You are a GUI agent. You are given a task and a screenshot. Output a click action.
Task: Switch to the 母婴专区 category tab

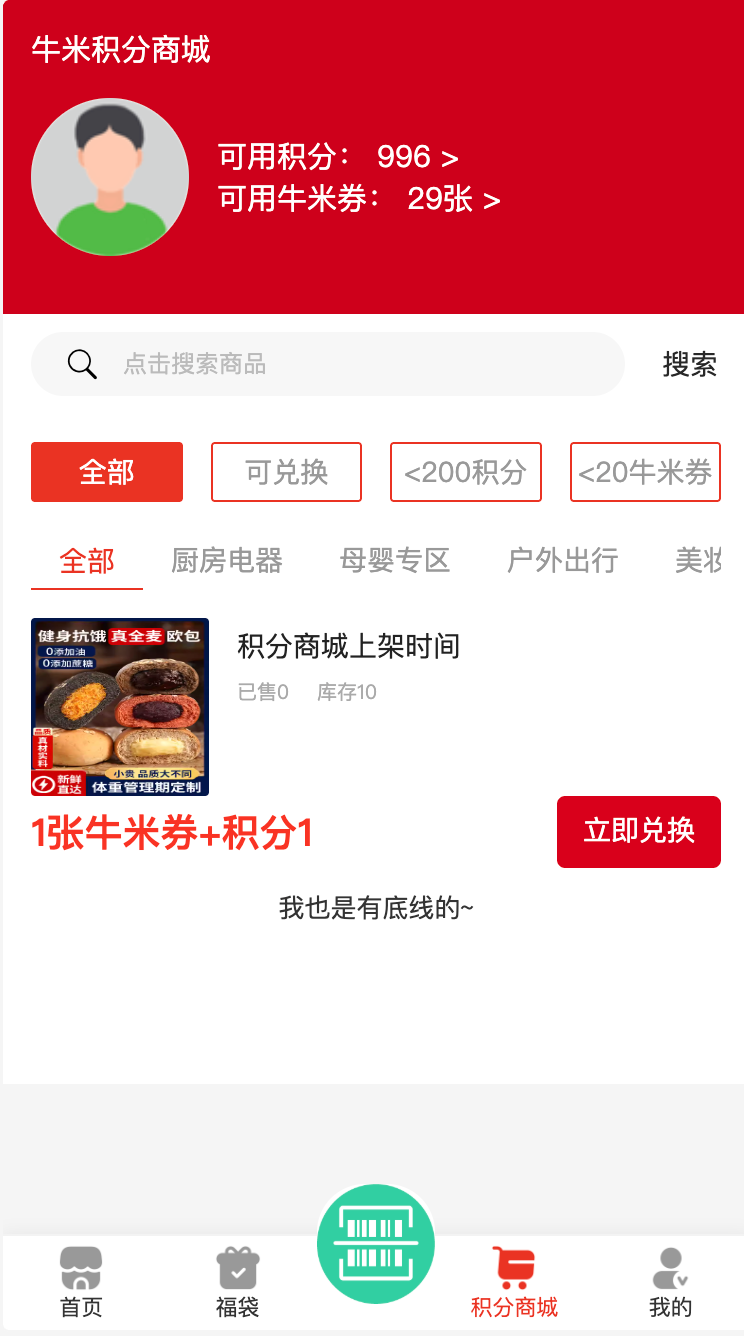[394, 561]
